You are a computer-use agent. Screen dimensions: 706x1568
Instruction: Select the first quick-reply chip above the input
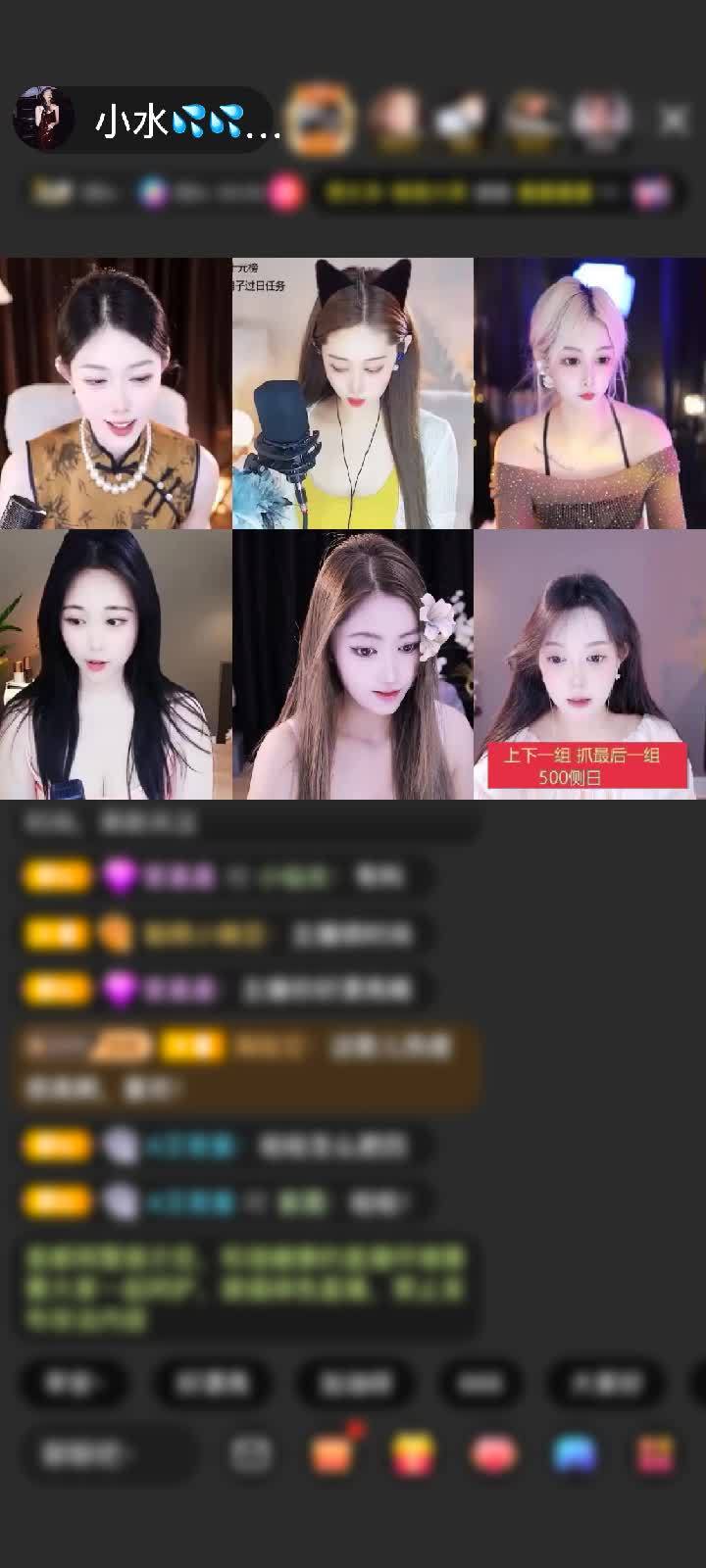[x=74, y=1383]
